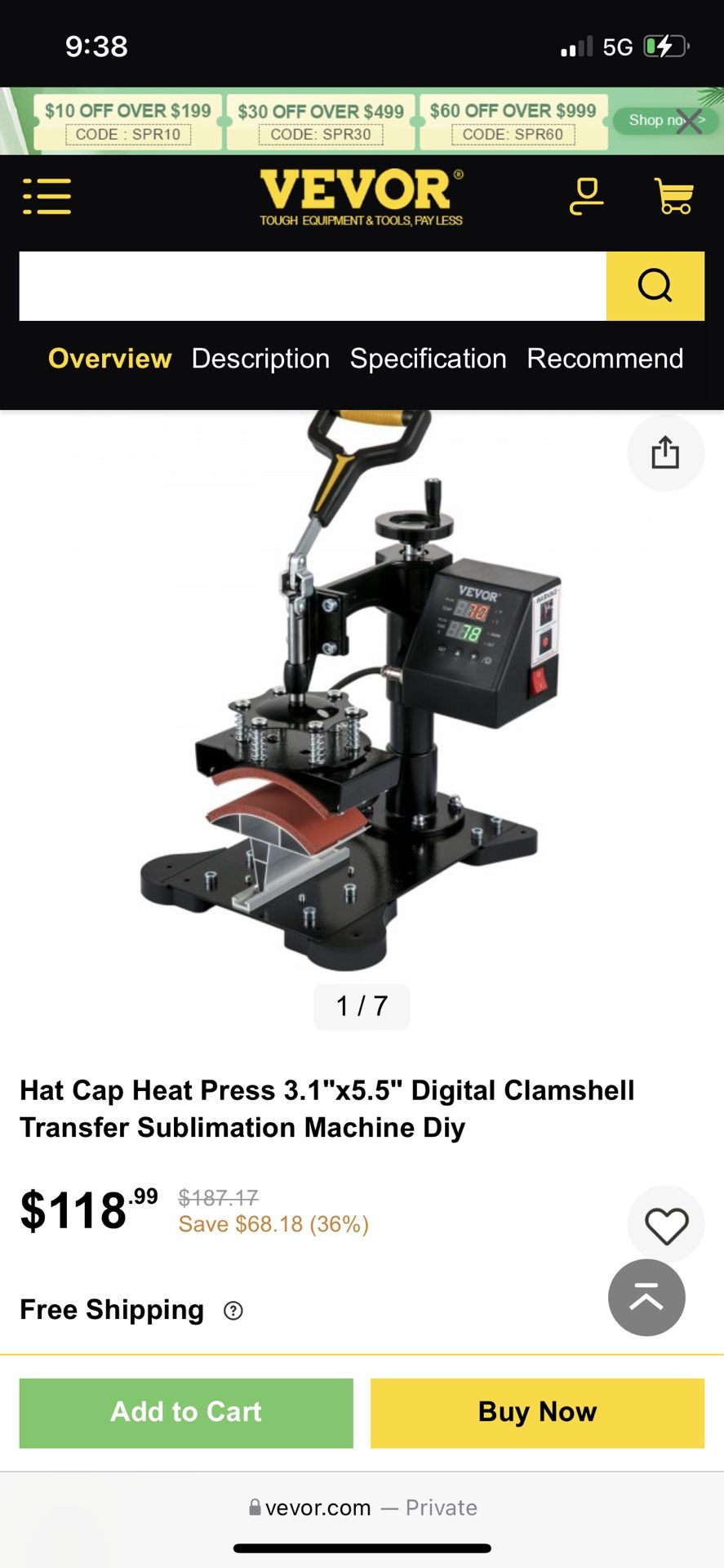724x1568 pixels.
Task: Add product to wishlist with heart
Action: 666,1225
